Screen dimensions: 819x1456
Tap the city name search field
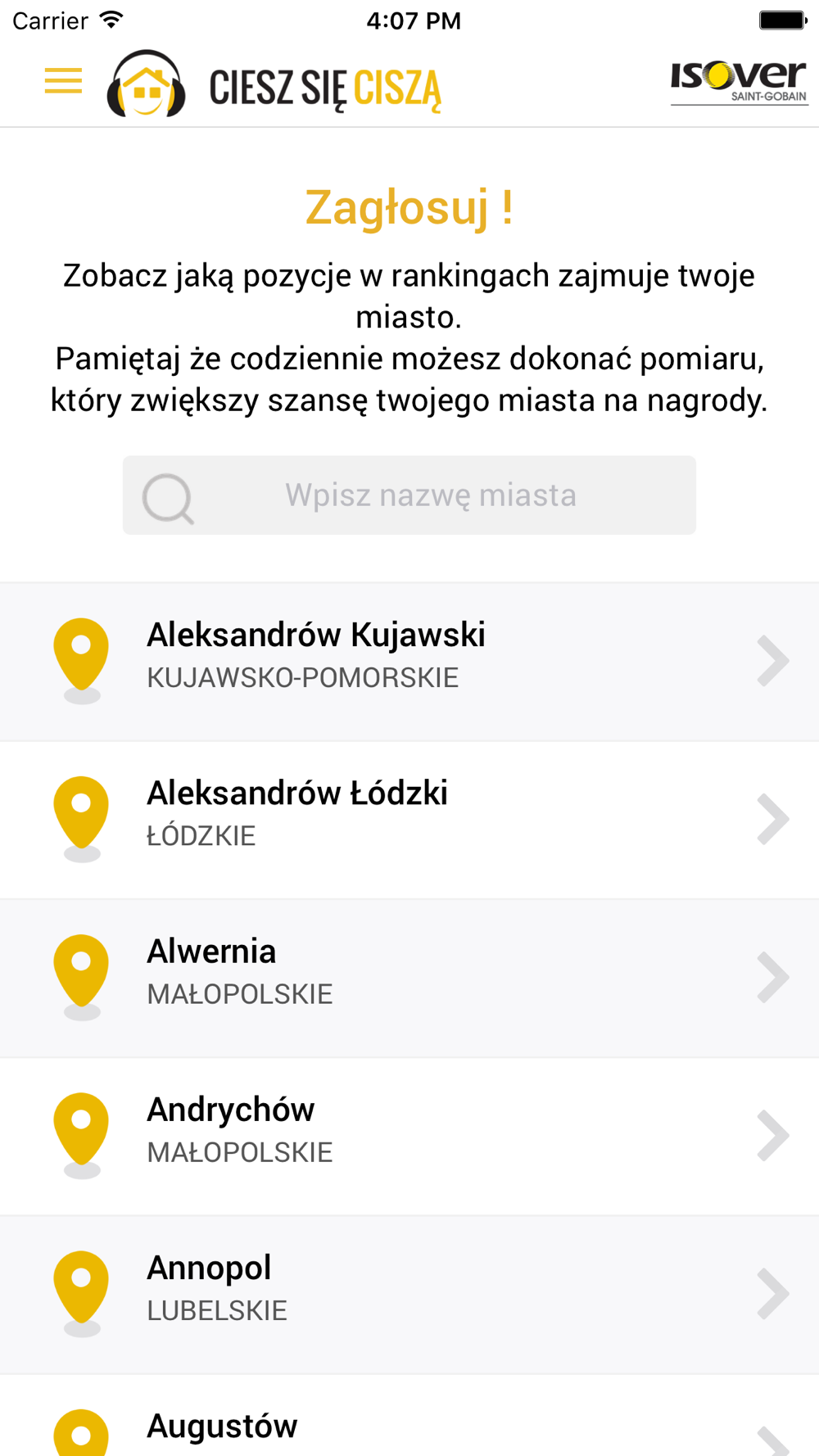(x=409, y=495)
